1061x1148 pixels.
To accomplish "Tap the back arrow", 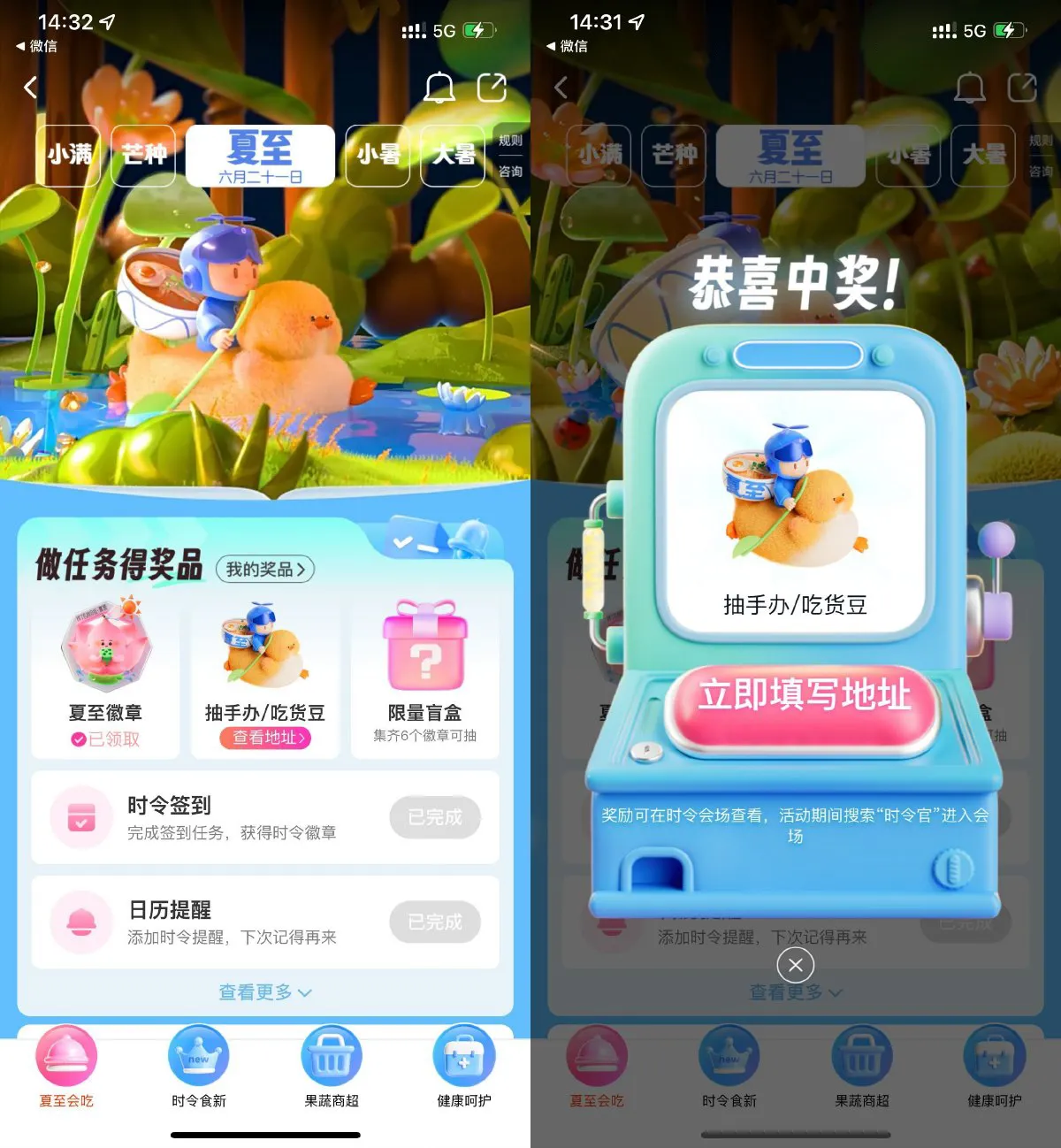I will [x=29, y=88].
